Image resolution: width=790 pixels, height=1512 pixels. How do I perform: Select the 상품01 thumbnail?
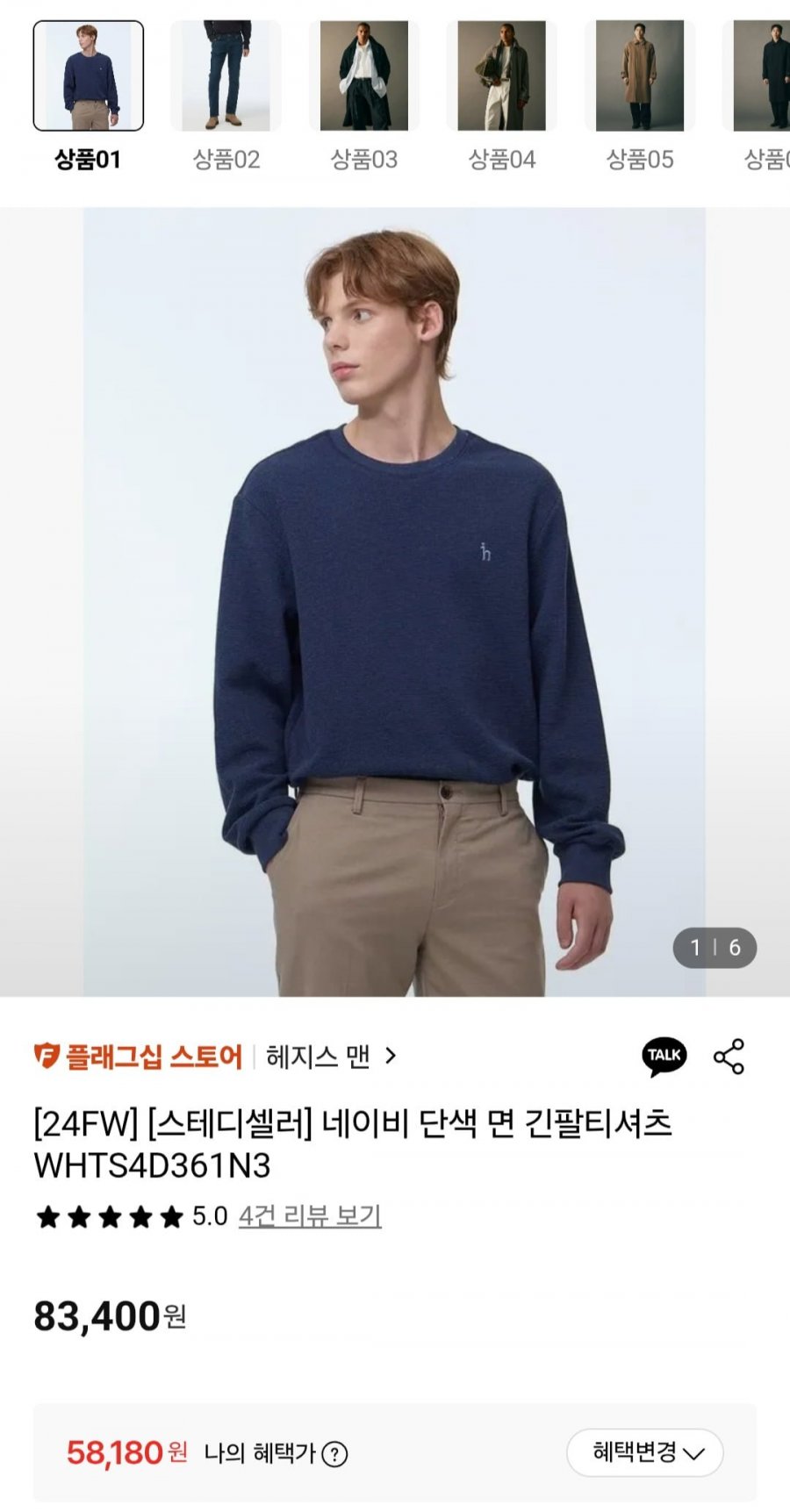coord(89,76)
